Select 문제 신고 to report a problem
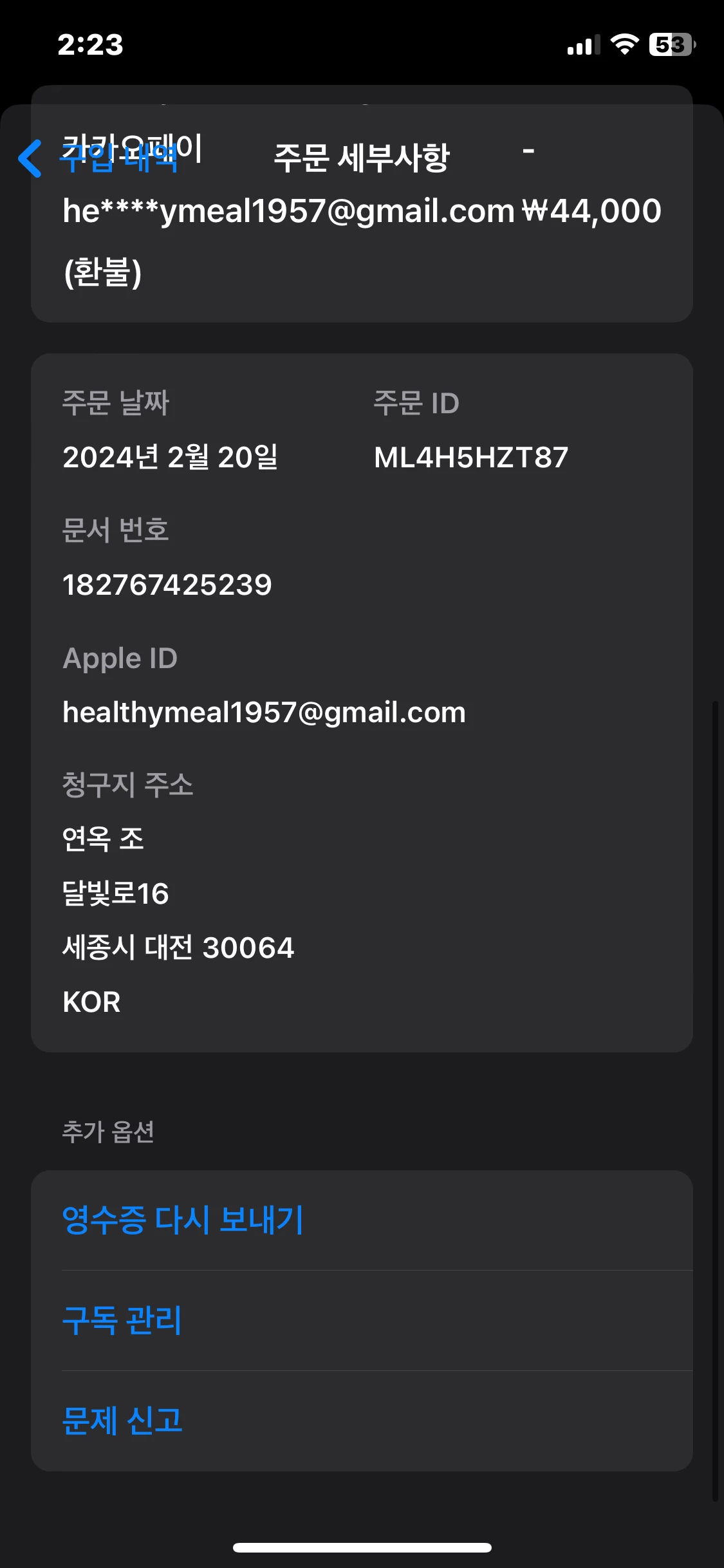This screenshot has height=1568, width=724. 122,1421
